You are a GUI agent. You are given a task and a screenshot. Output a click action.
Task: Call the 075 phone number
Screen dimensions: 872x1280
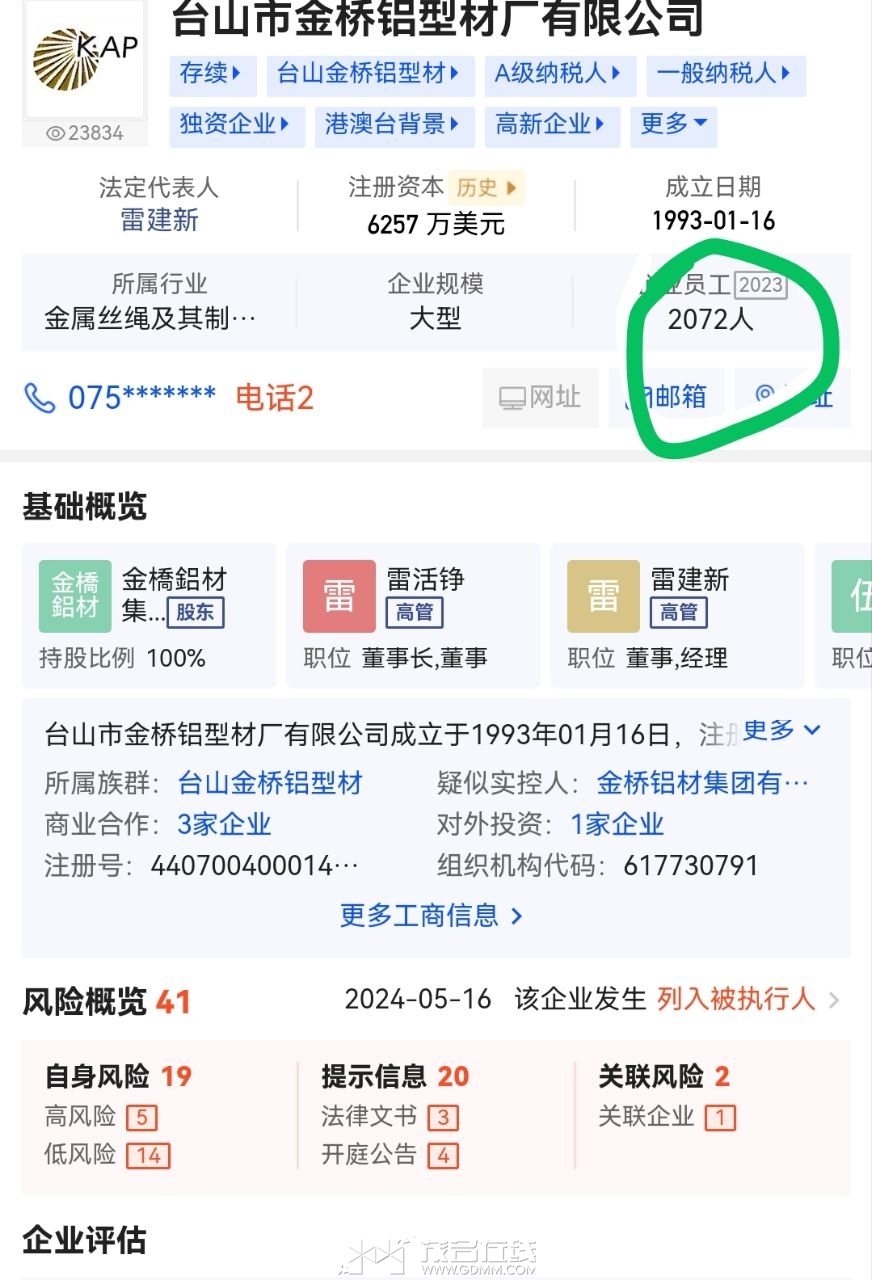(120, 398)
